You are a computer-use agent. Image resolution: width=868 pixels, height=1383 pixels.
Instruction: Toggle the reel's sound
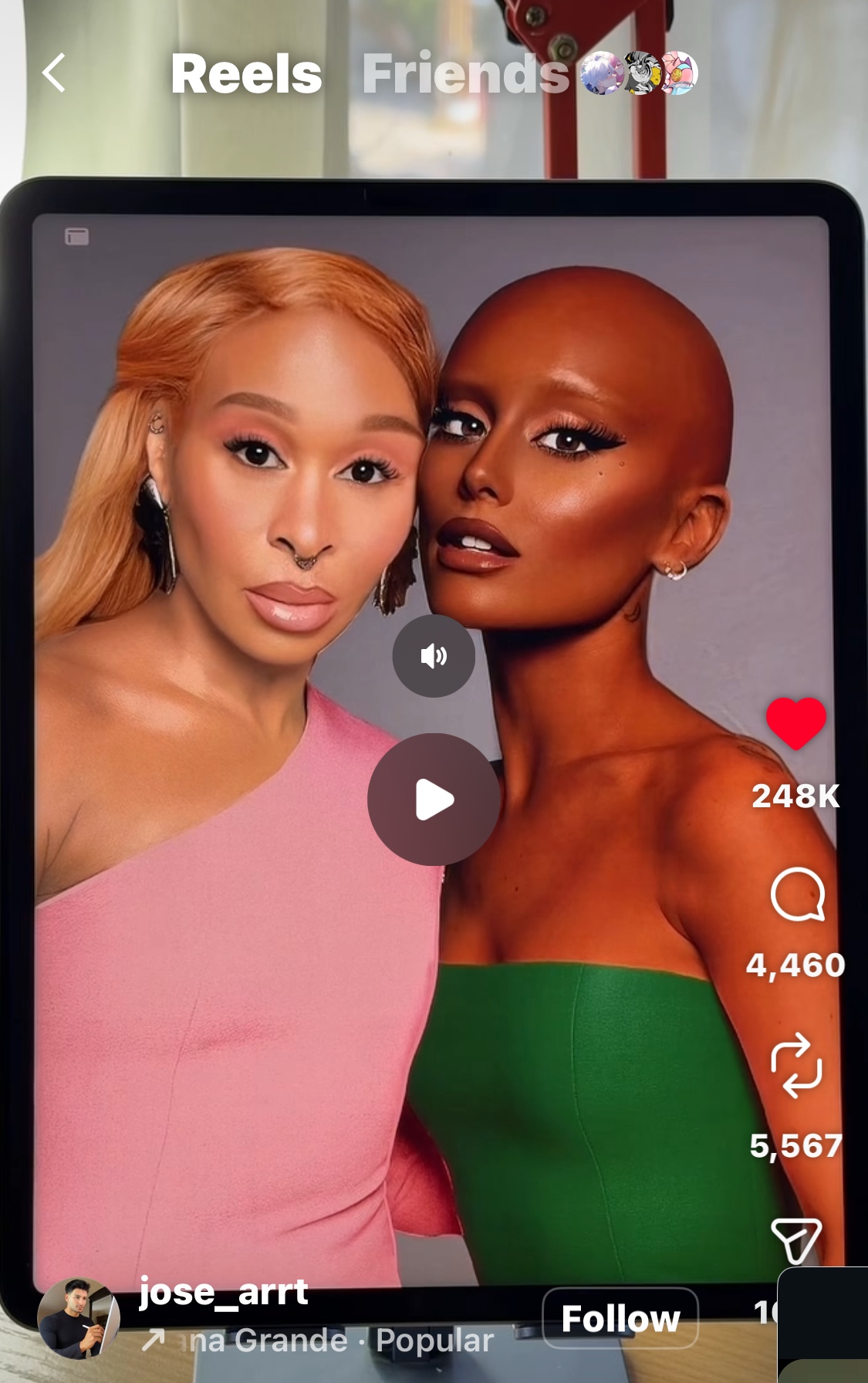click(x=434, y=656)
